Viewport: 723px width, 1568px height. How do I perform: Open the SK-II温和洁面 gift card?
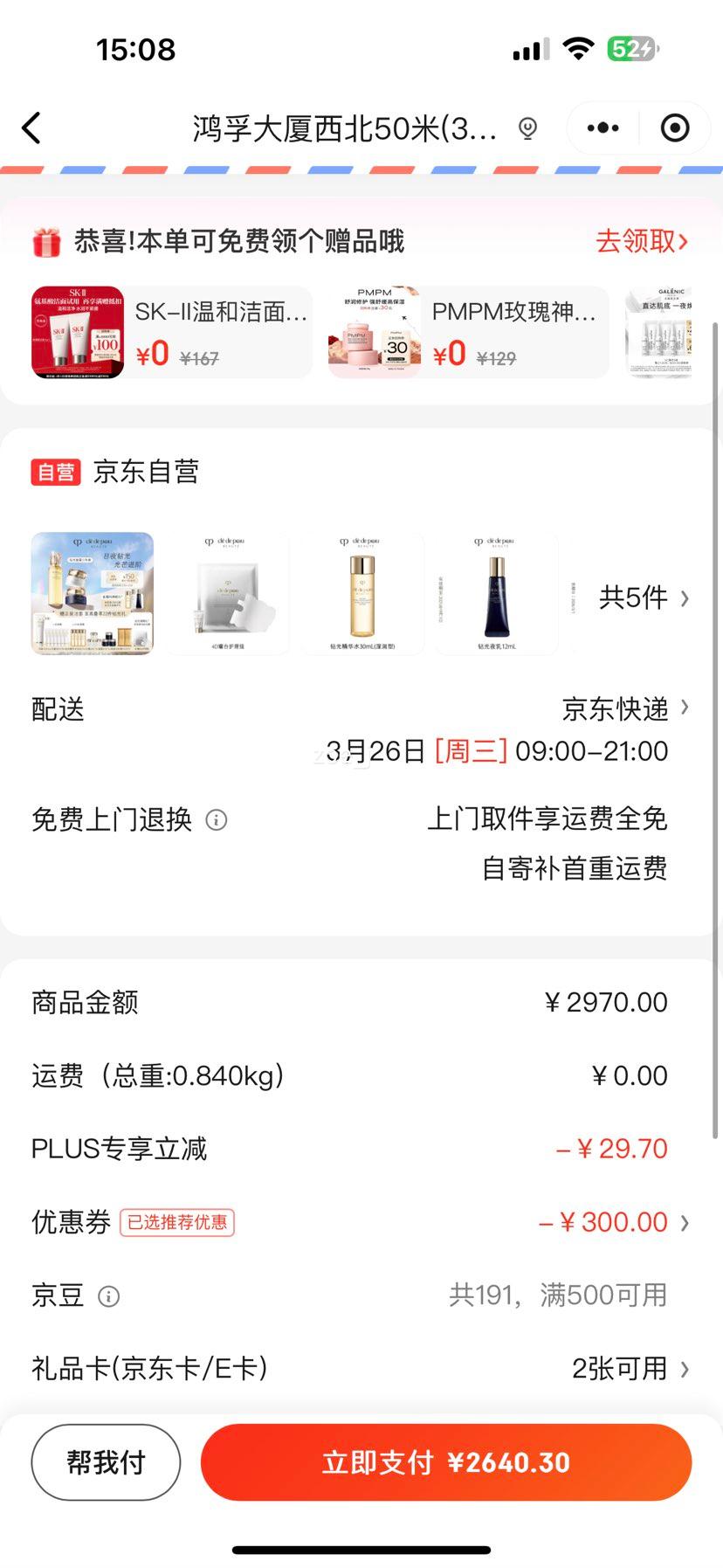coord(171,333)
